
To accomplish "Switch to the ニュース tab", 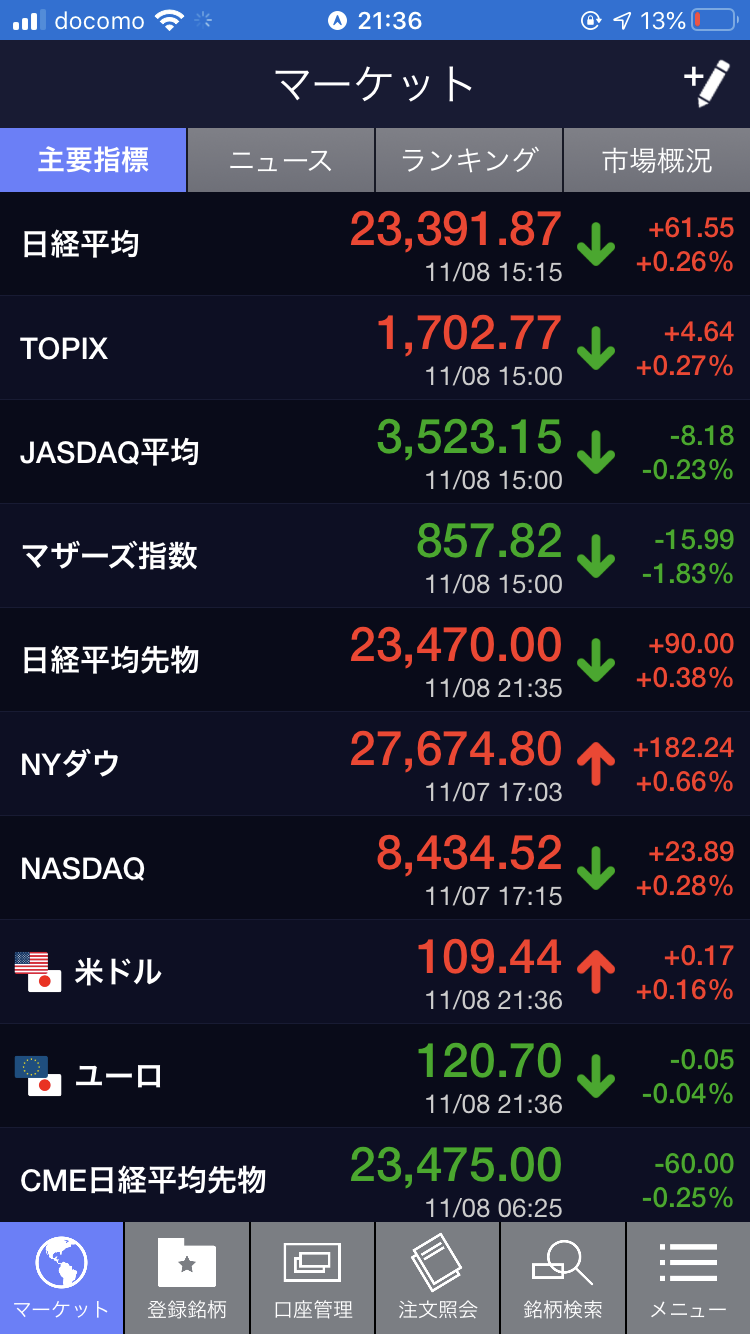I will tap(281, 160).
